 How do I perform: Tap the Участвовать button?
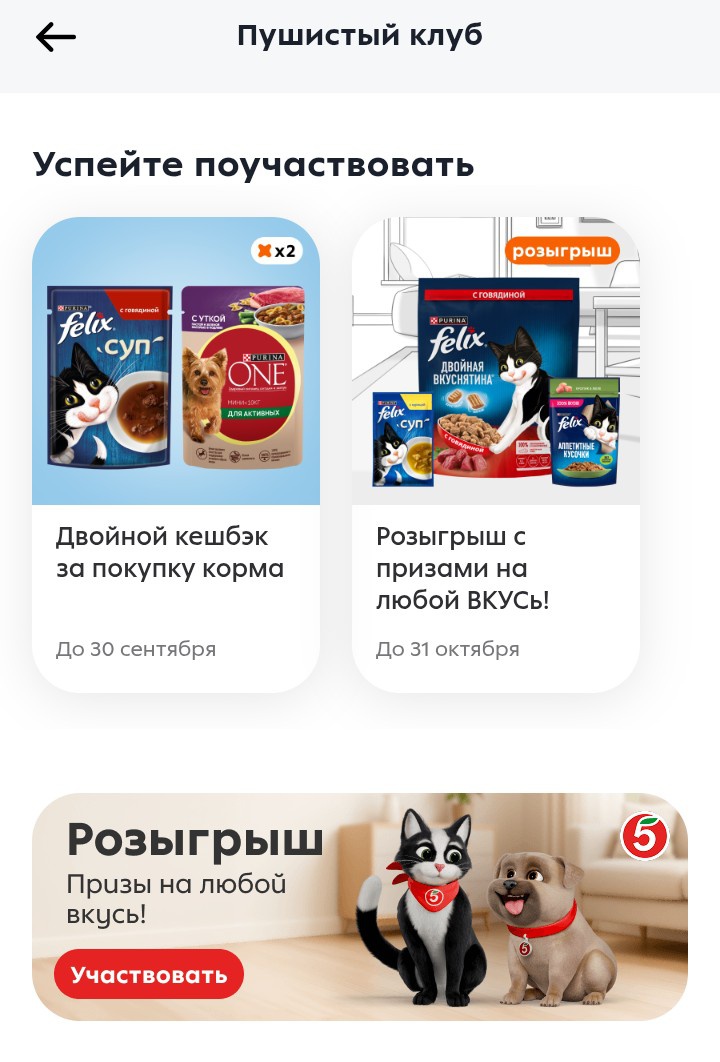coord(149,974)
